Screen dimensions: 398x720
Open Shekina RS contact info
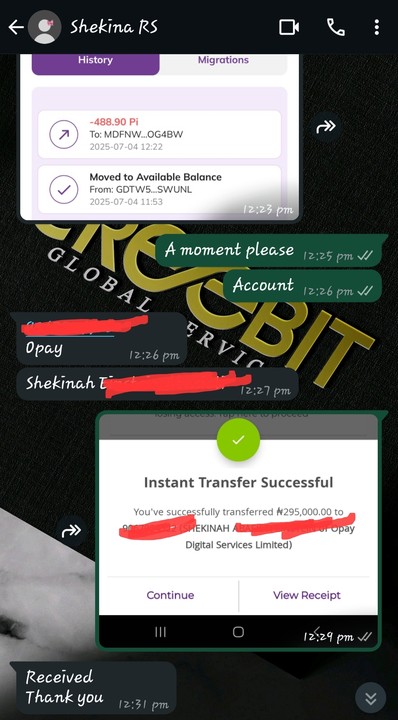pyautogui.click(x=113, y=28)
